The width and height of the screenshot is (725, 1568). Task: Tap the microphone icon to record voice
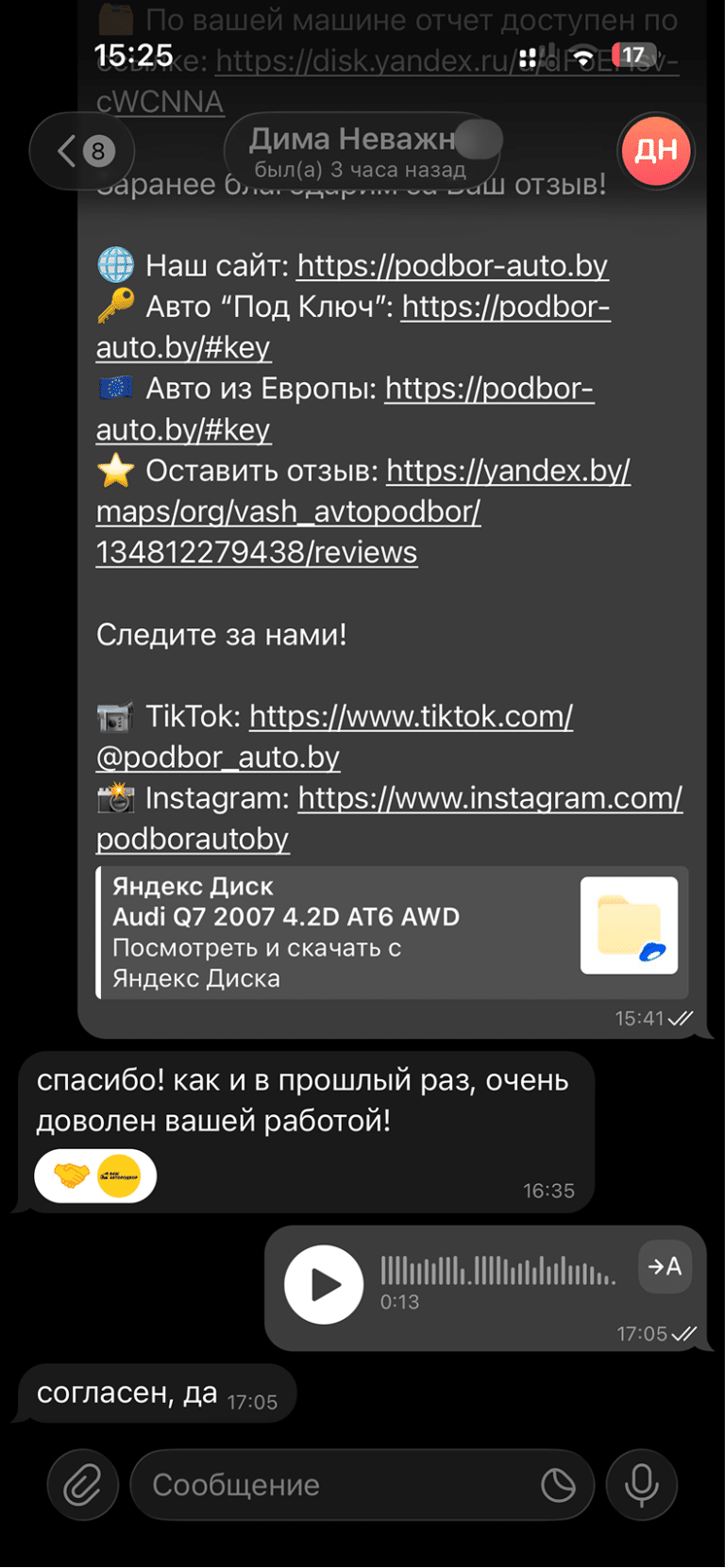(641, 1484)
